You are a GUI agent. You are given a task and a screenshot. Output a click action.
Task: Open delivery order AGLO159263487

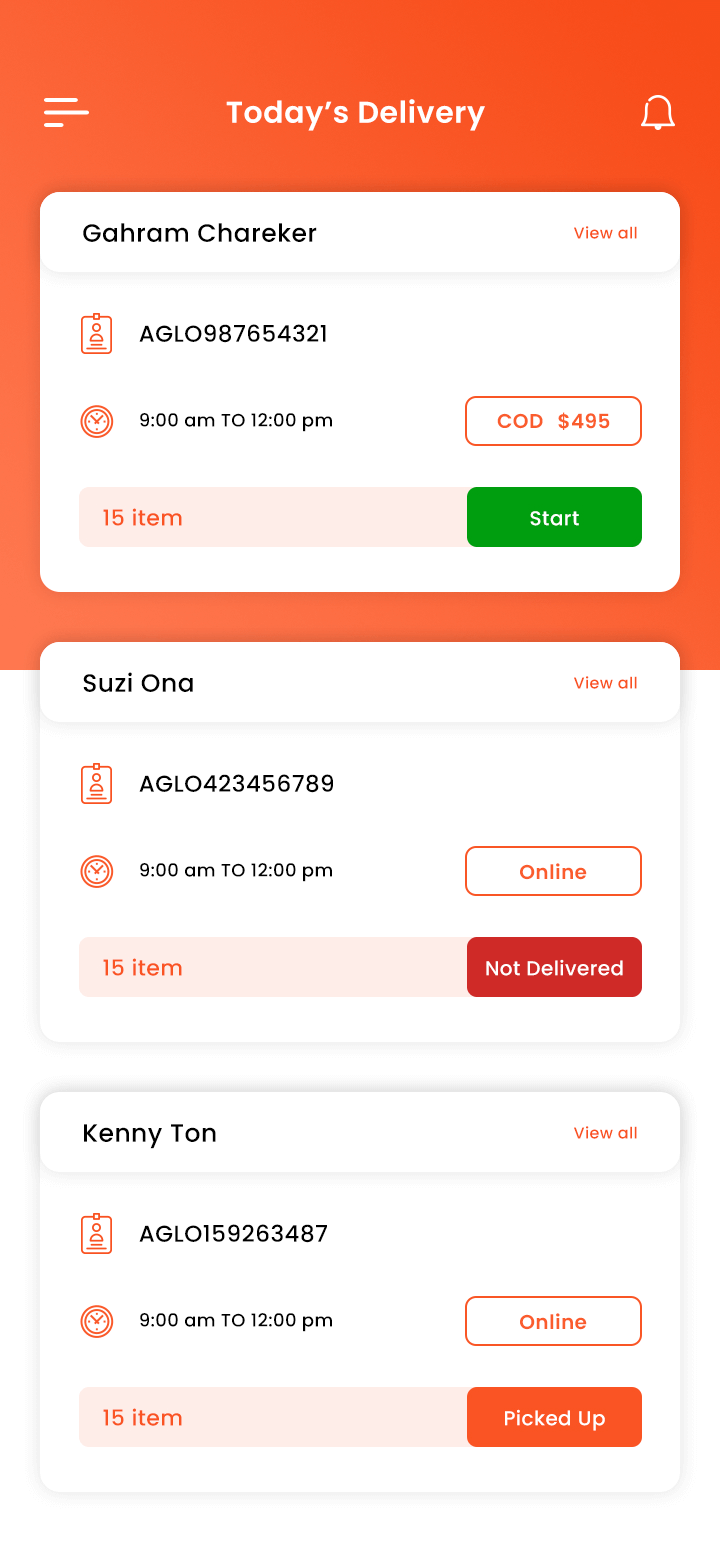point(233,1234)
